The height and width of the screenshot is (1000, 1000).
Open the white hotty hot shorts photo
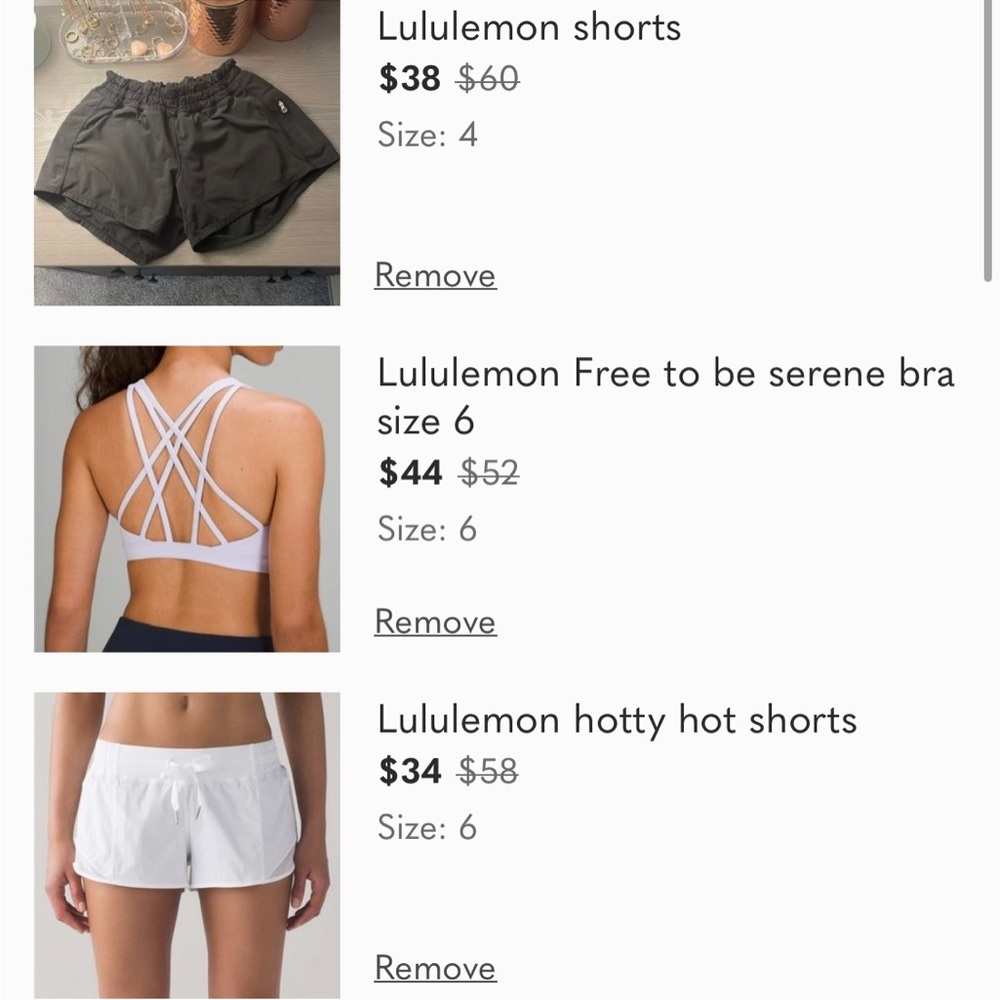[x=187, y=845]
